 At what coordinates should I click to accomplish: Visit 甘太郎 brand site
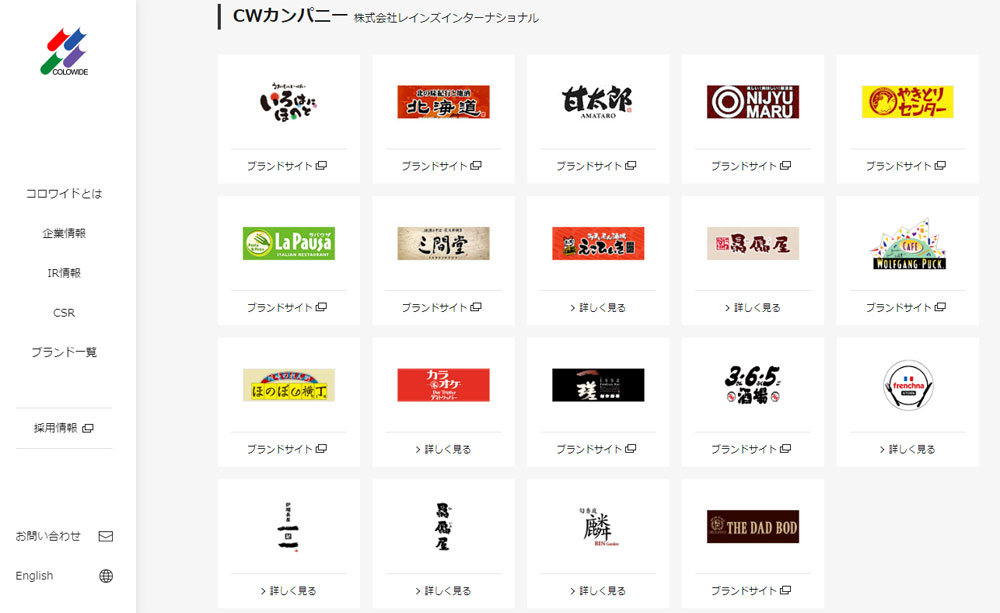point(597,166)
